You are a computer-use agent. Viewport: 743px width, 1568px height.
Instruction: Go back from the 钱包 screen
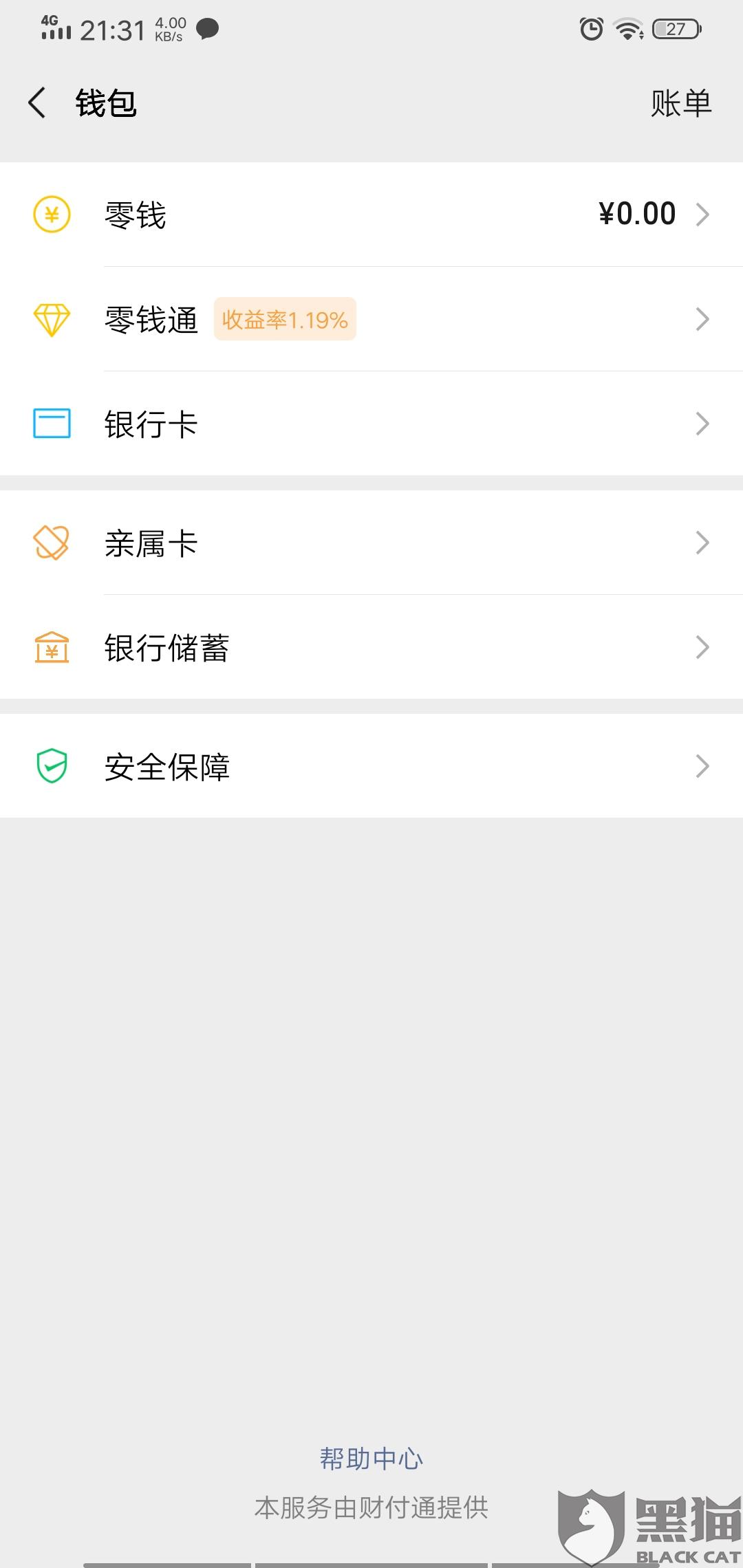point(37,103)
